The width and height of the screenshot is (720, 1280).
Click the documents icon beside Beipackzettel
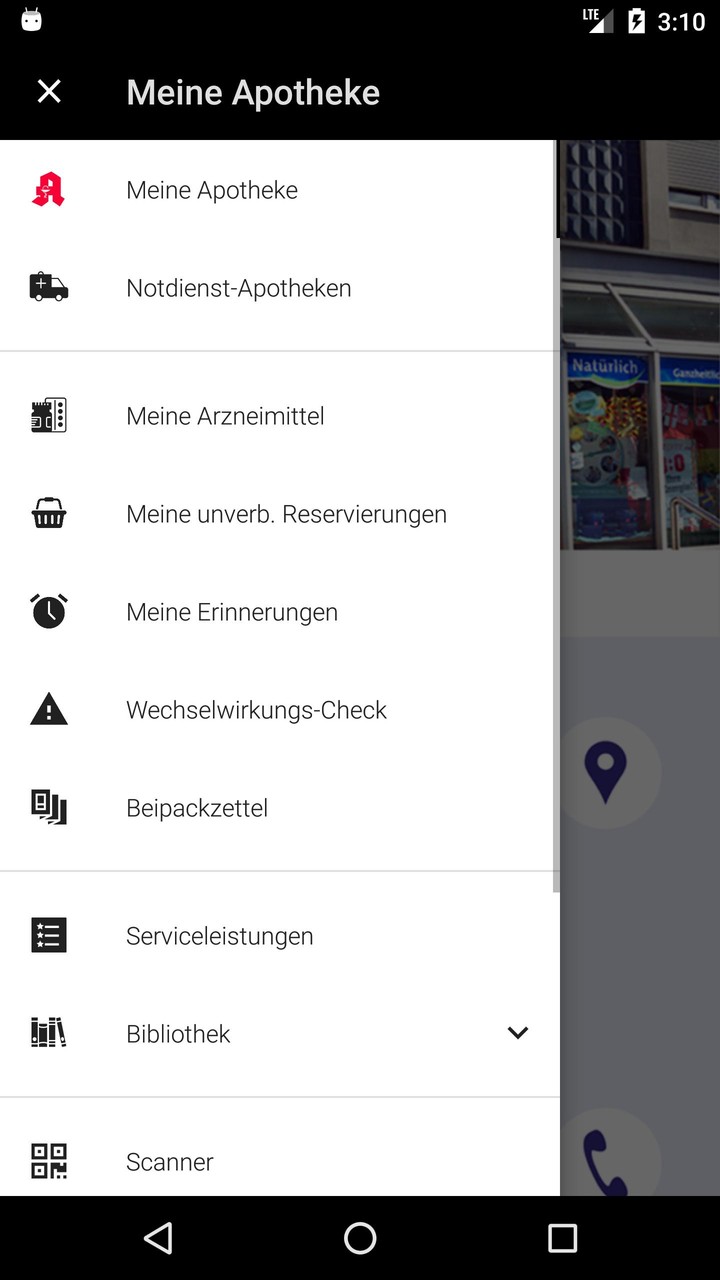(48, 807)
